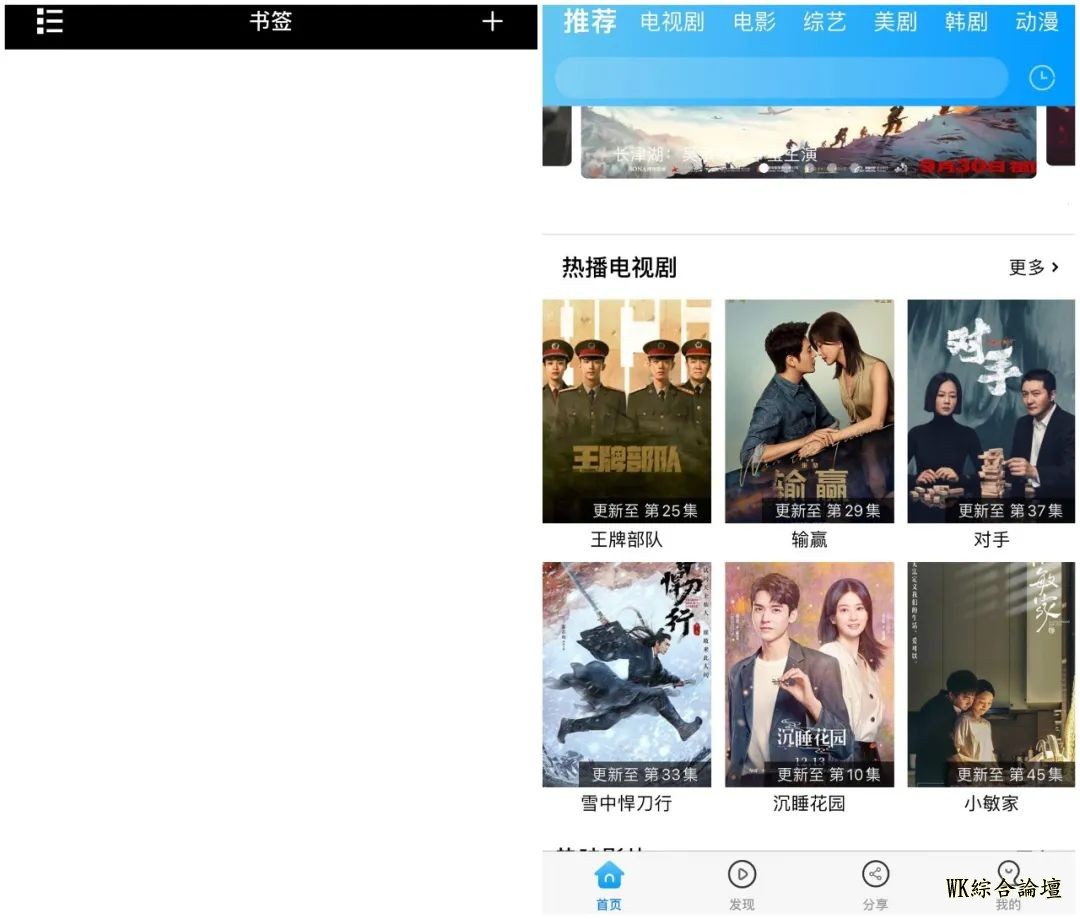Open the bookmarks list menu icon
Viewport: 1080px width, 919px height.
coord(50,22)
